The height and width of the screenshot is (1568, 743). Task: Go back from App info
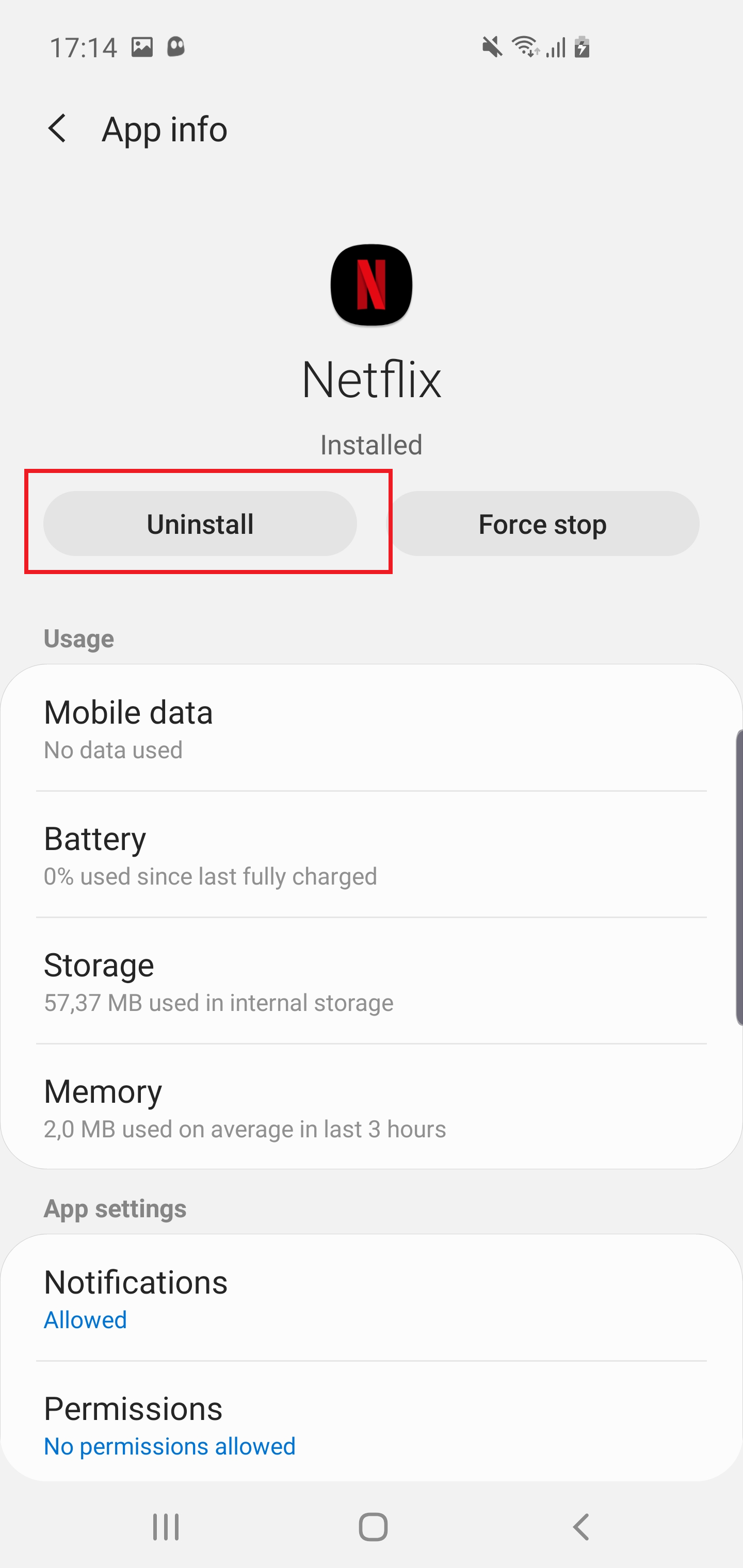pos(57,129)
